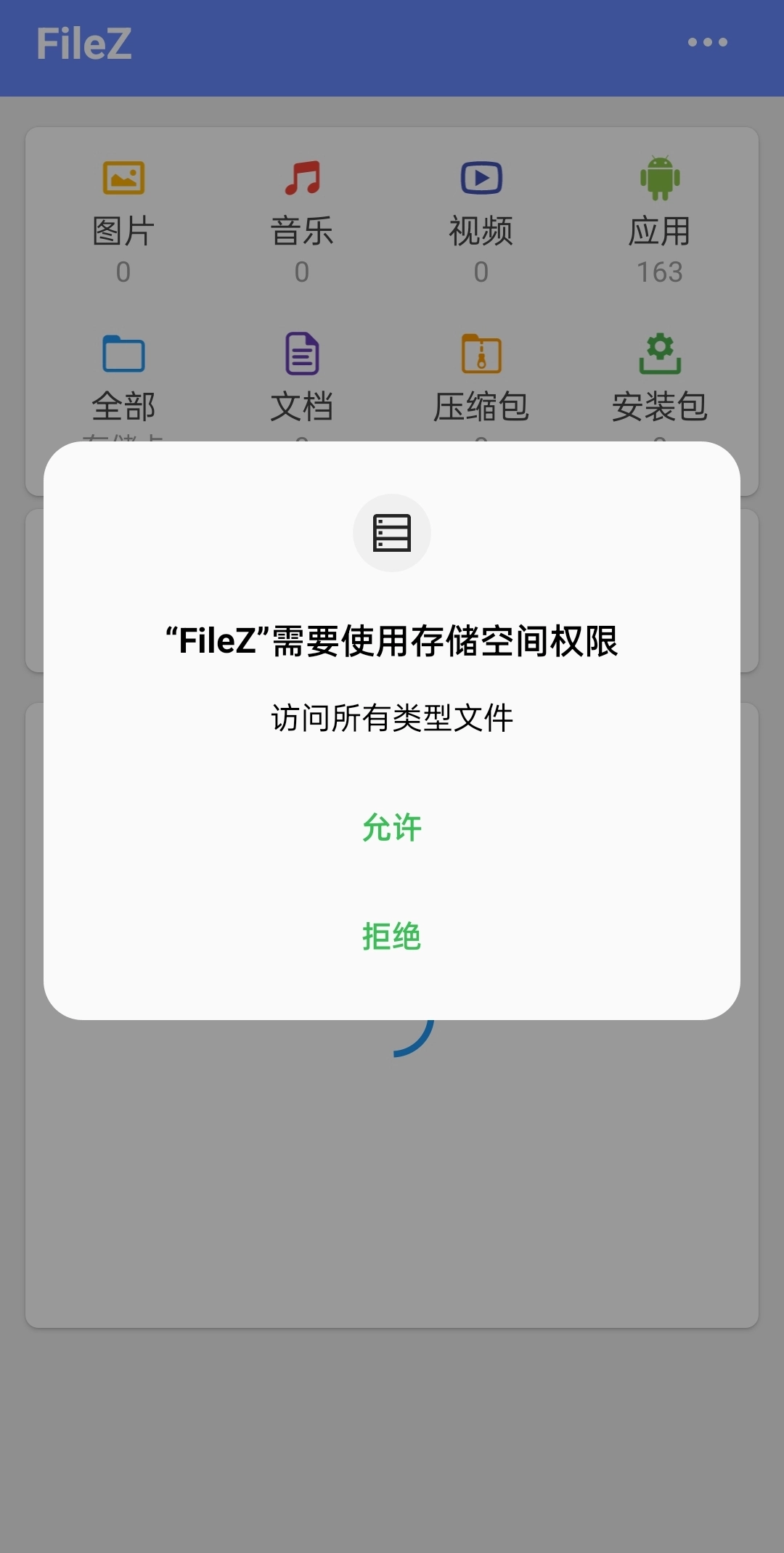This screenshot has height=1553, width=784.
Task: Browse all files via the 全部 folder icon
Action: (x=123, y=354)
